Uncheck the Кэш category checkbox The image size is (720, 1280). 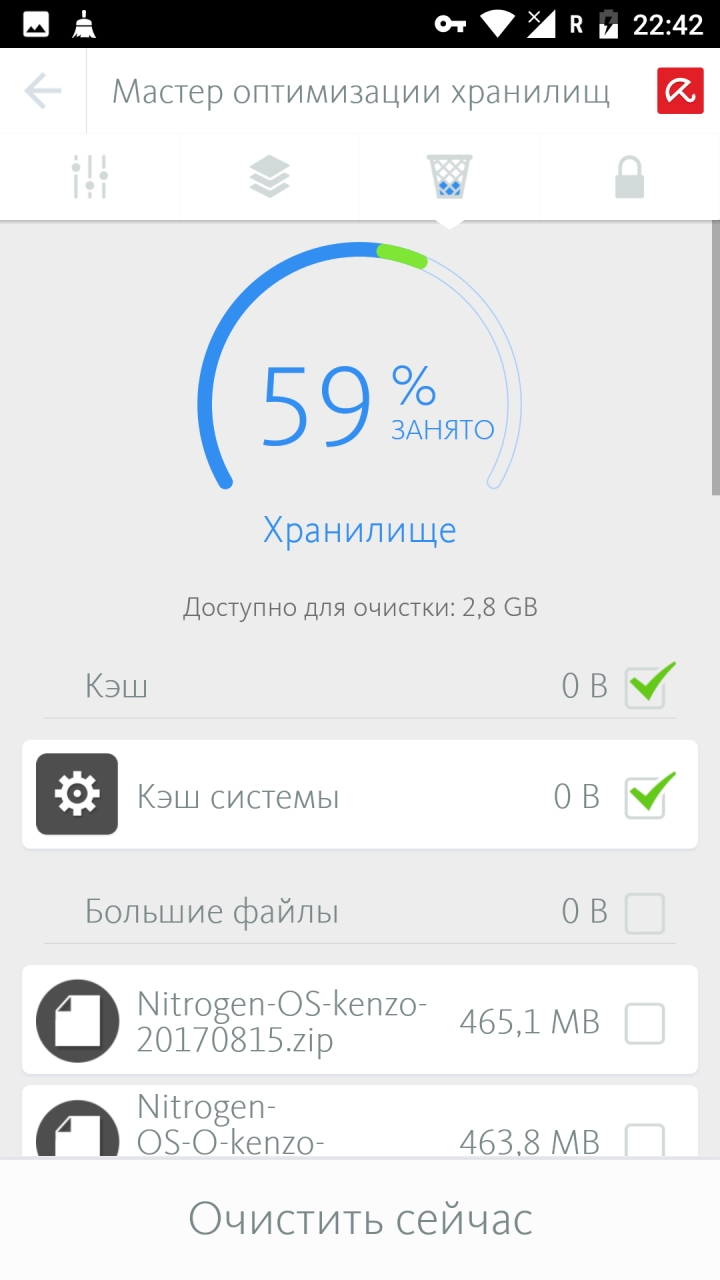645,688
